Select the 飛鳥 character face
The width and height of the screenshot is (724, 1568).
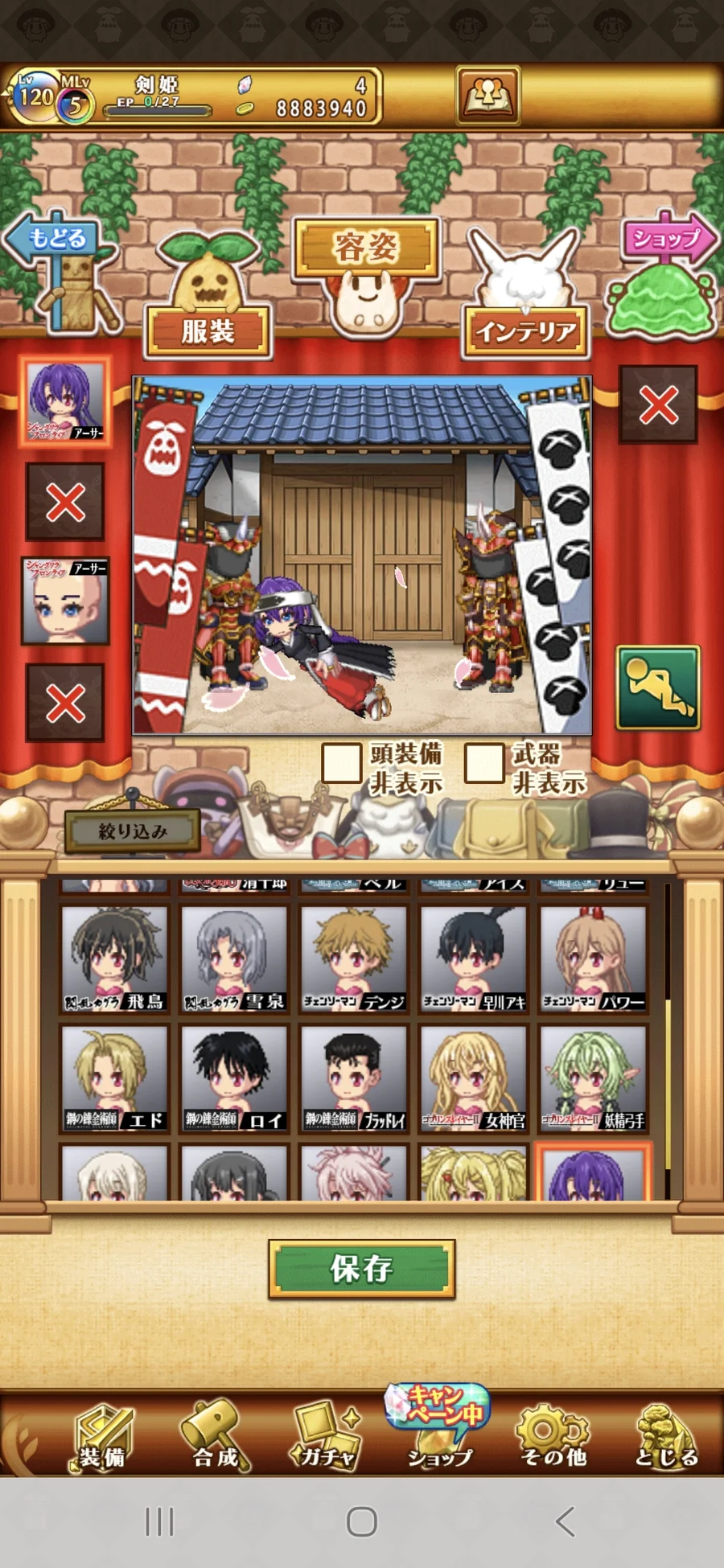tap(115, 958)
